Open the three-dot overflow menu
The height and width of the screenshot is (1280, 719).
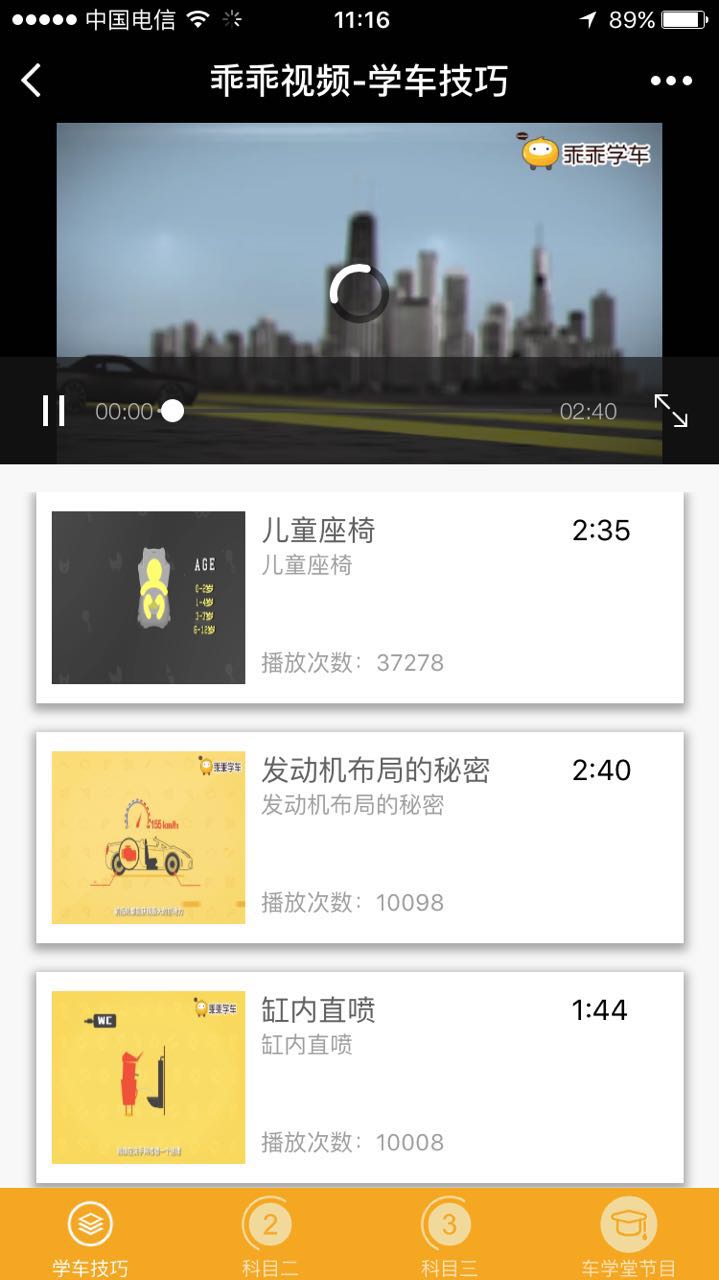tap(671, 81)
